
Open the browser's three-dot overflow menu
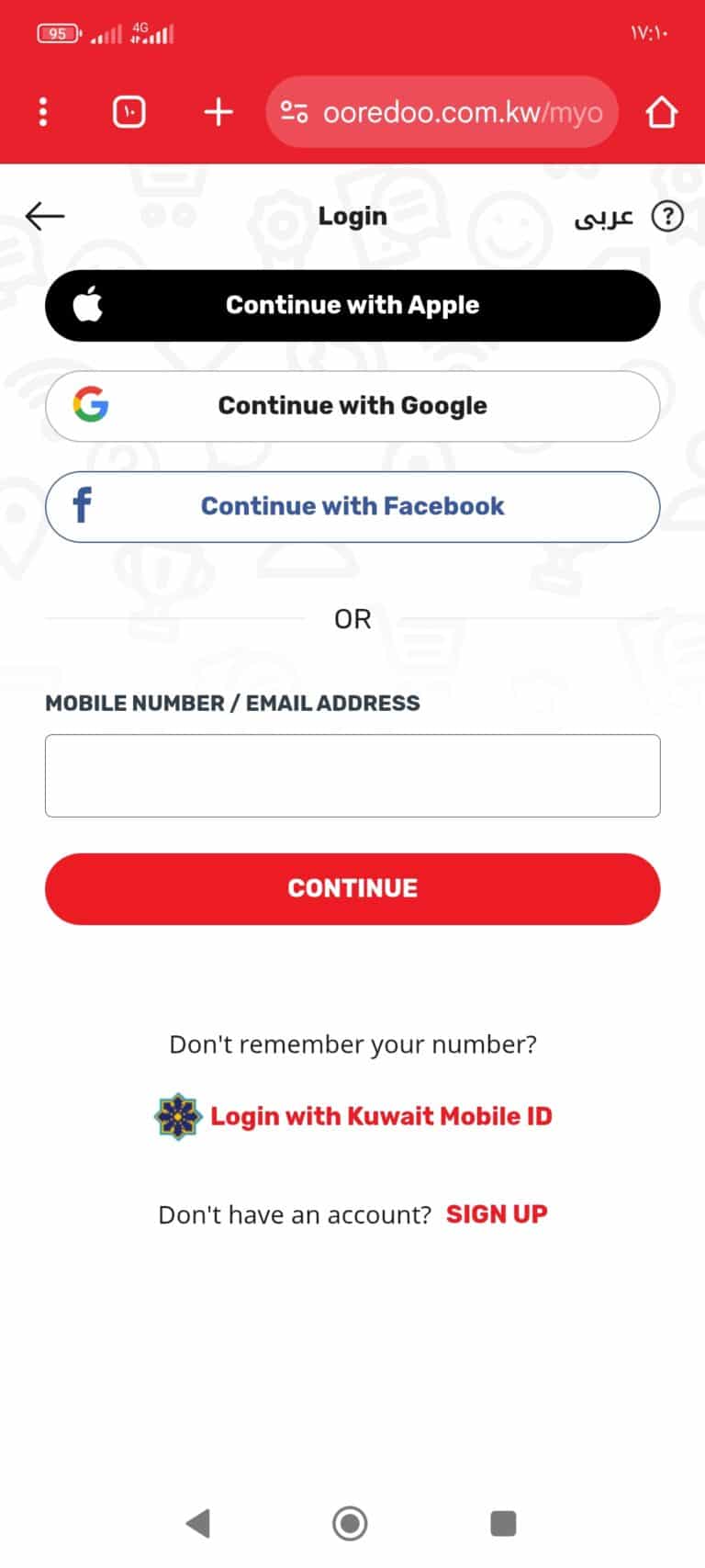pyautogui.click(x=42, y=111)
